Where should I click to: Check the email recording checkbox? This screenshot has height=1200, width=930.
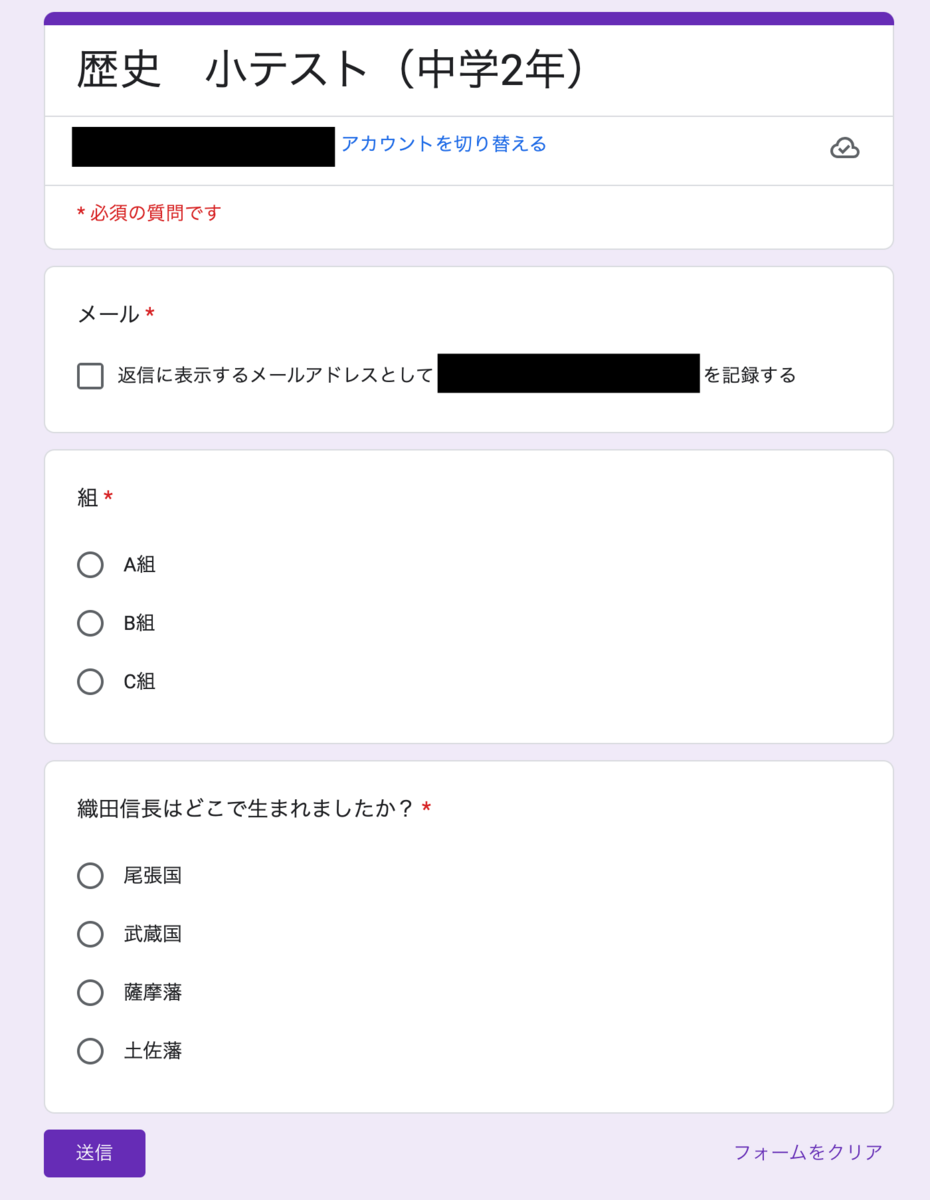point(90,376)
